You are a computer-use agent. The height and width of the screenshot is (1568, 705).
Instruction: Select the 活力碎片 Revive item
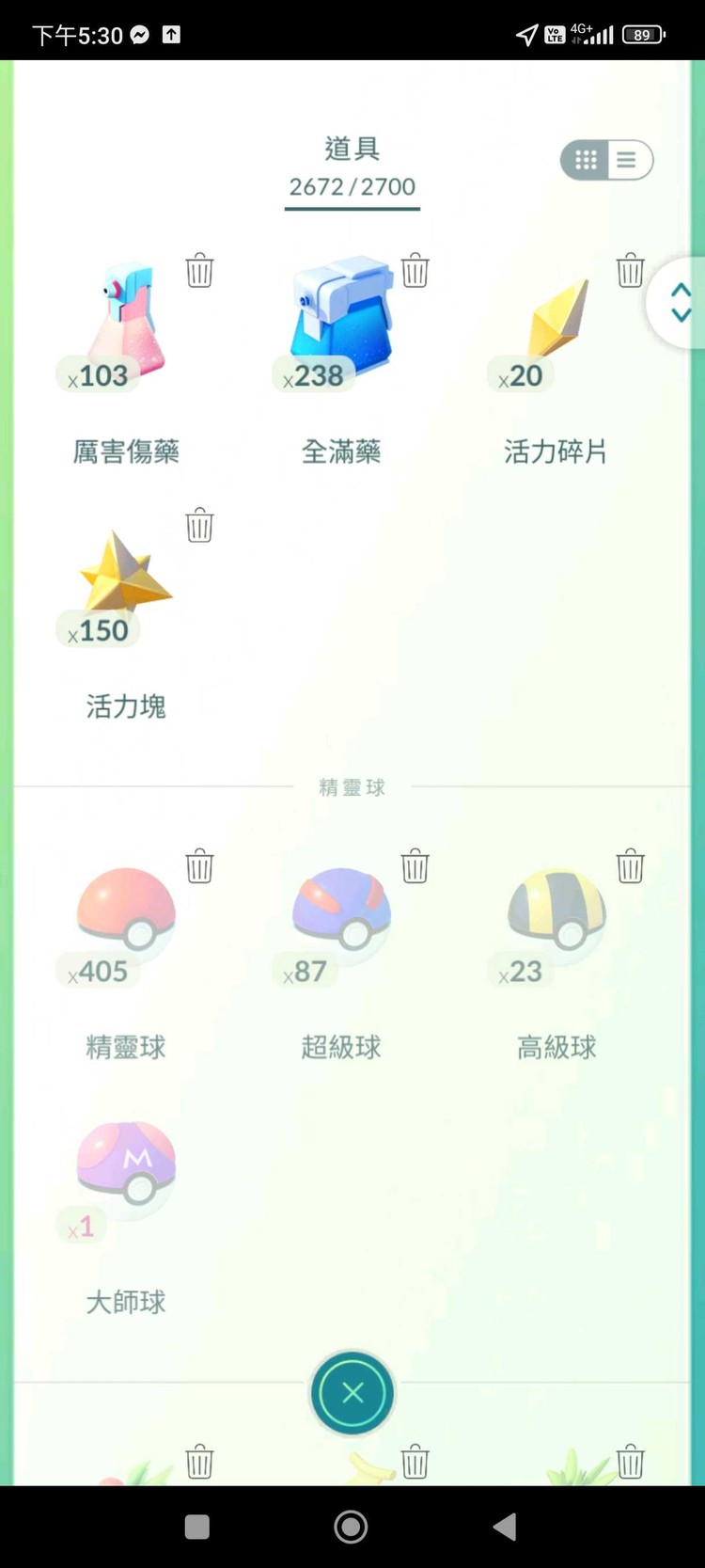(556, 325)
